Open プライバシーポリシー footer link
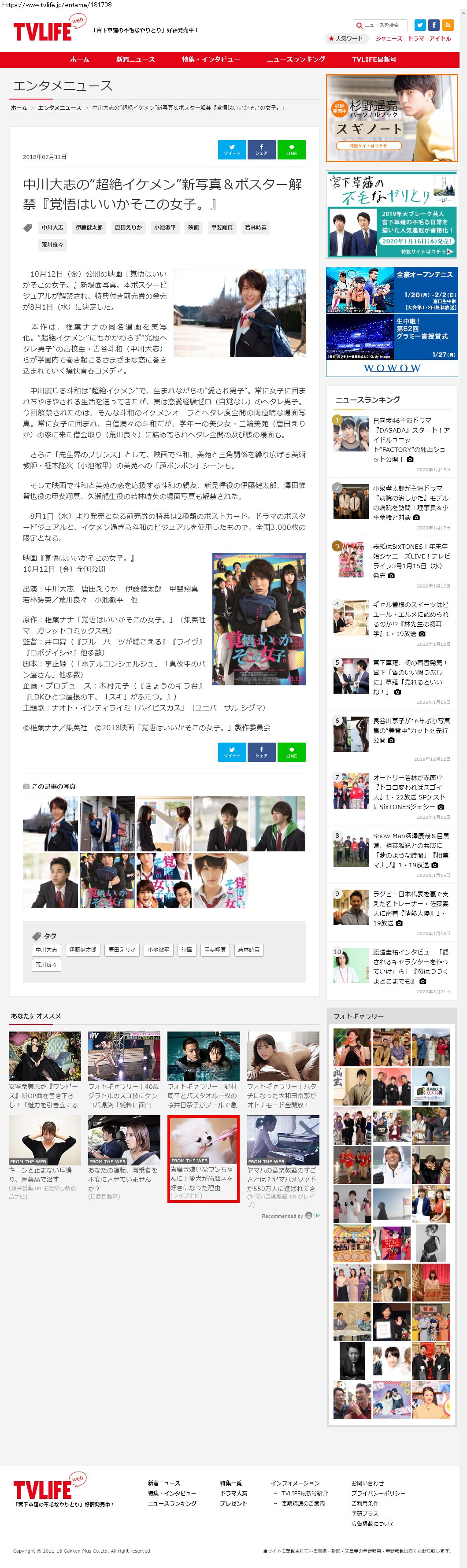The image size is (467, 1568). point(378,1493)
